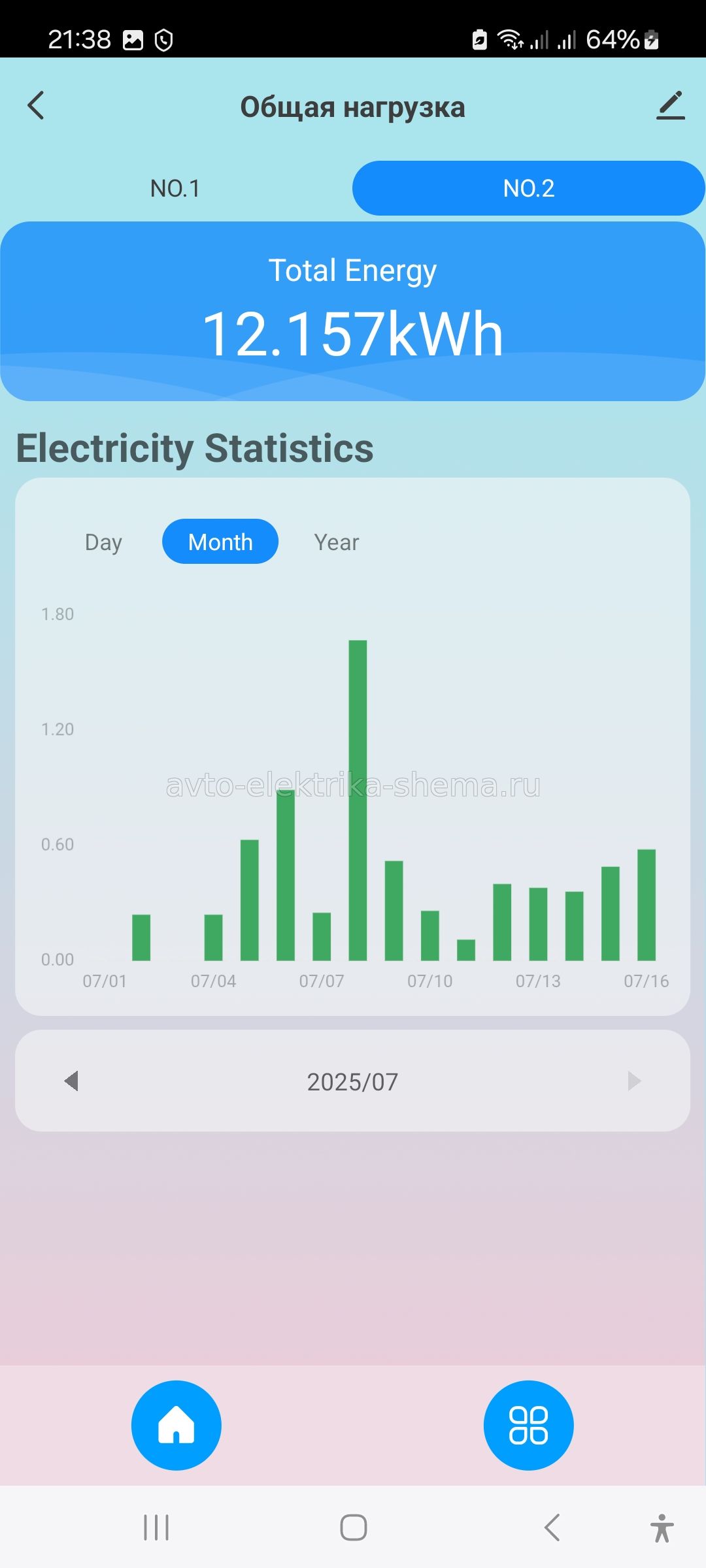Go to the next month arrow
The width and height of the screenshot is (706, 1568).
633,1081
